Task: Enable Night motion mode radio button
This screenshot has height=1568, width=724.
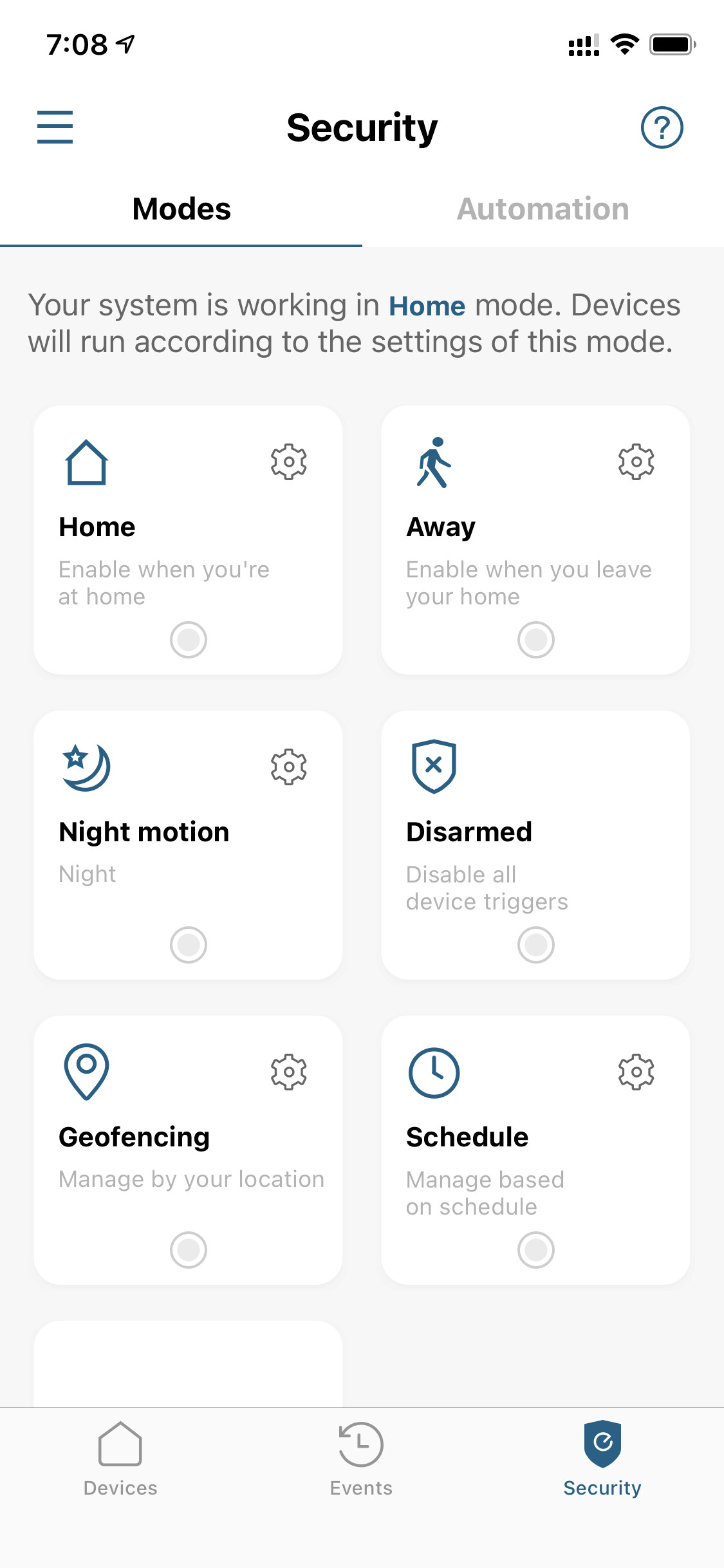Action: 189,945
